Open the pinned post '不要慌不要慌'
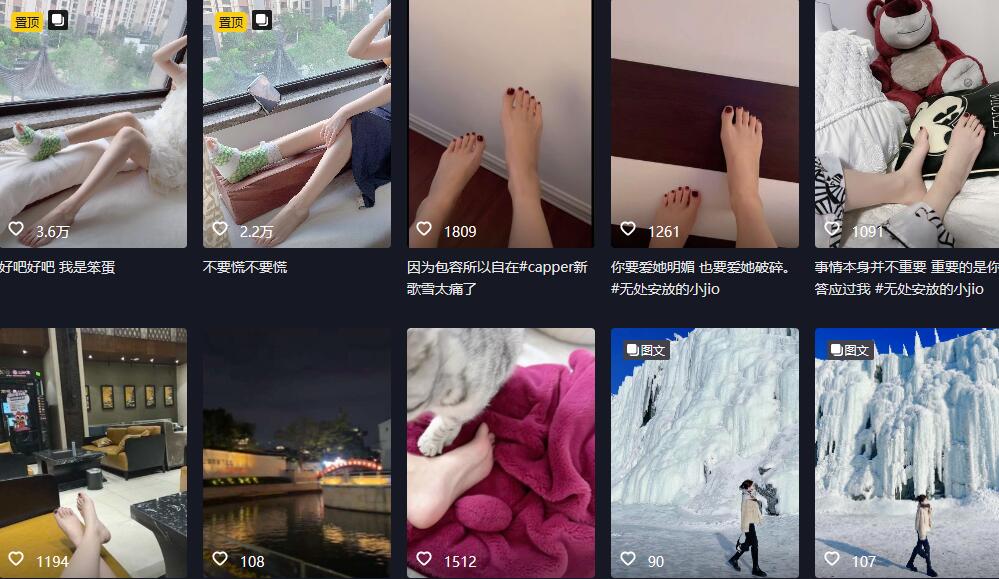Screen dimensions: 999x579 tap(296, 125)
